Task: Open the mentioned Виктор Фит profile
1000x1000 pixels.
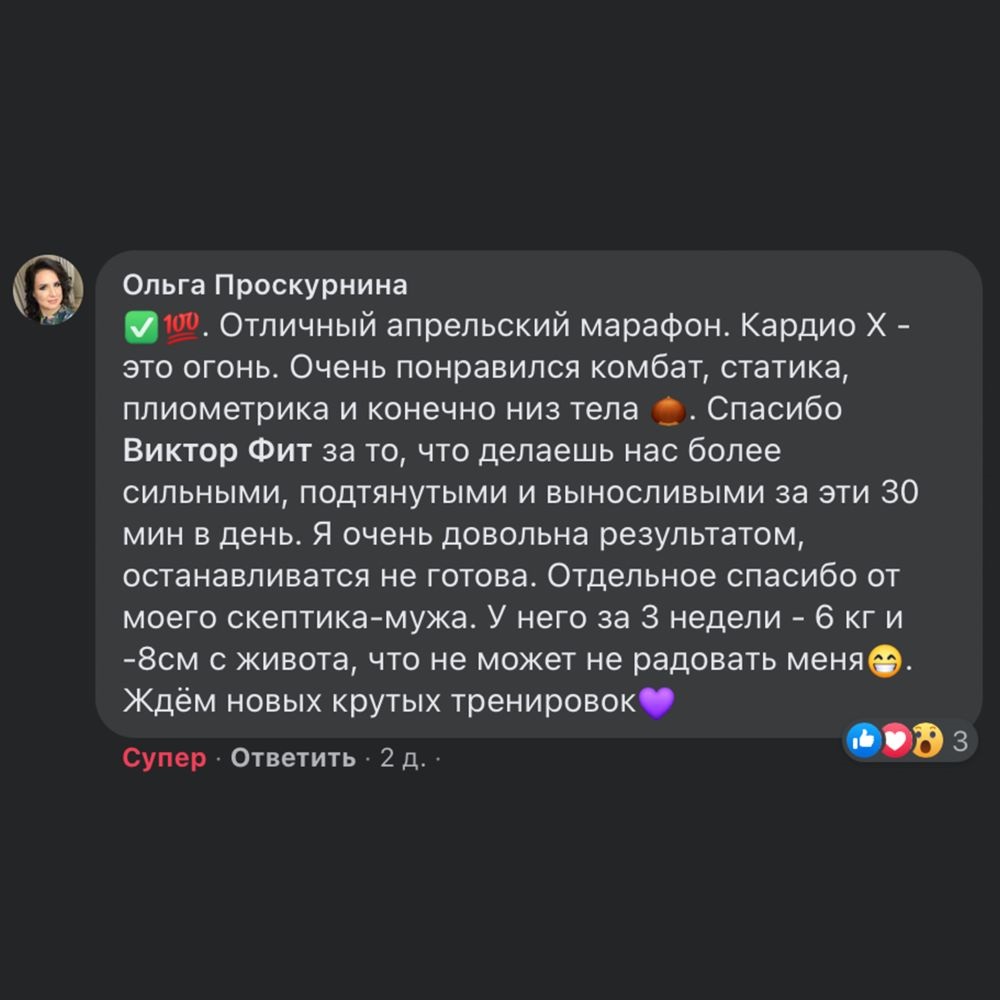Action: tap(217, 451)
